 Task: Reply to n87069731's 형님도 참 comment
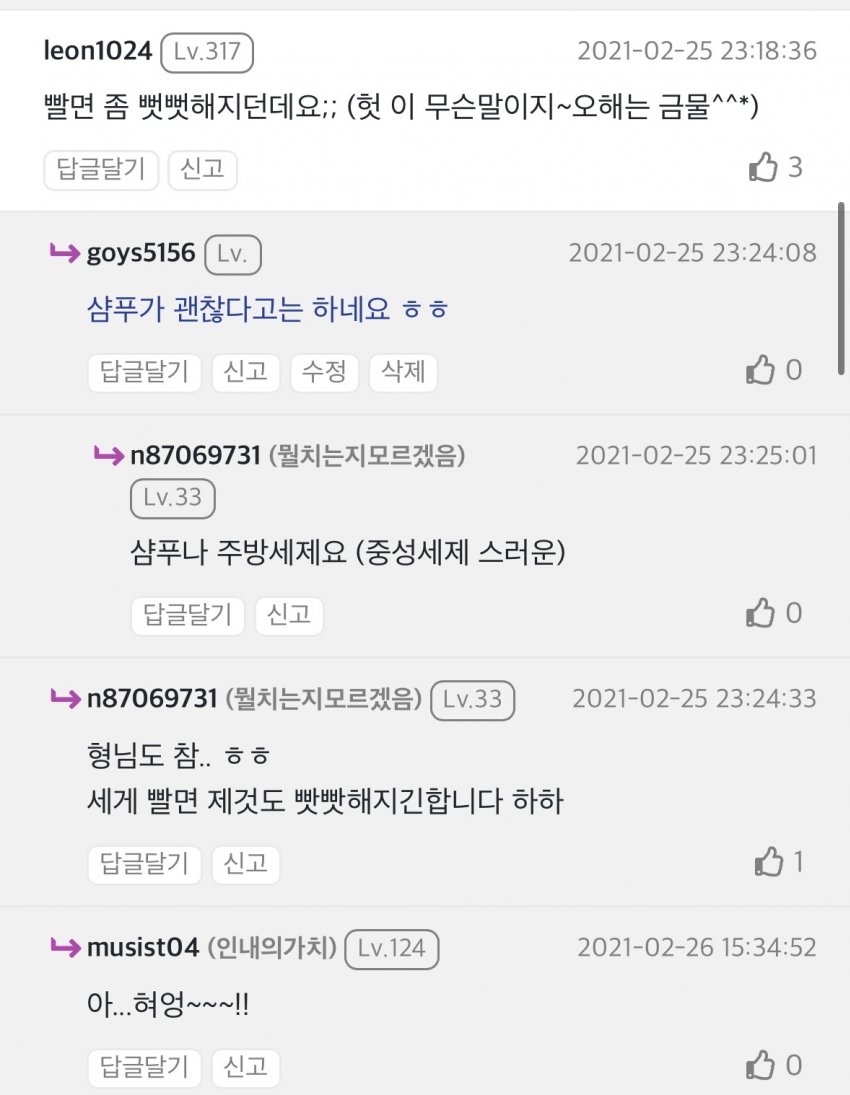(144, 864)
